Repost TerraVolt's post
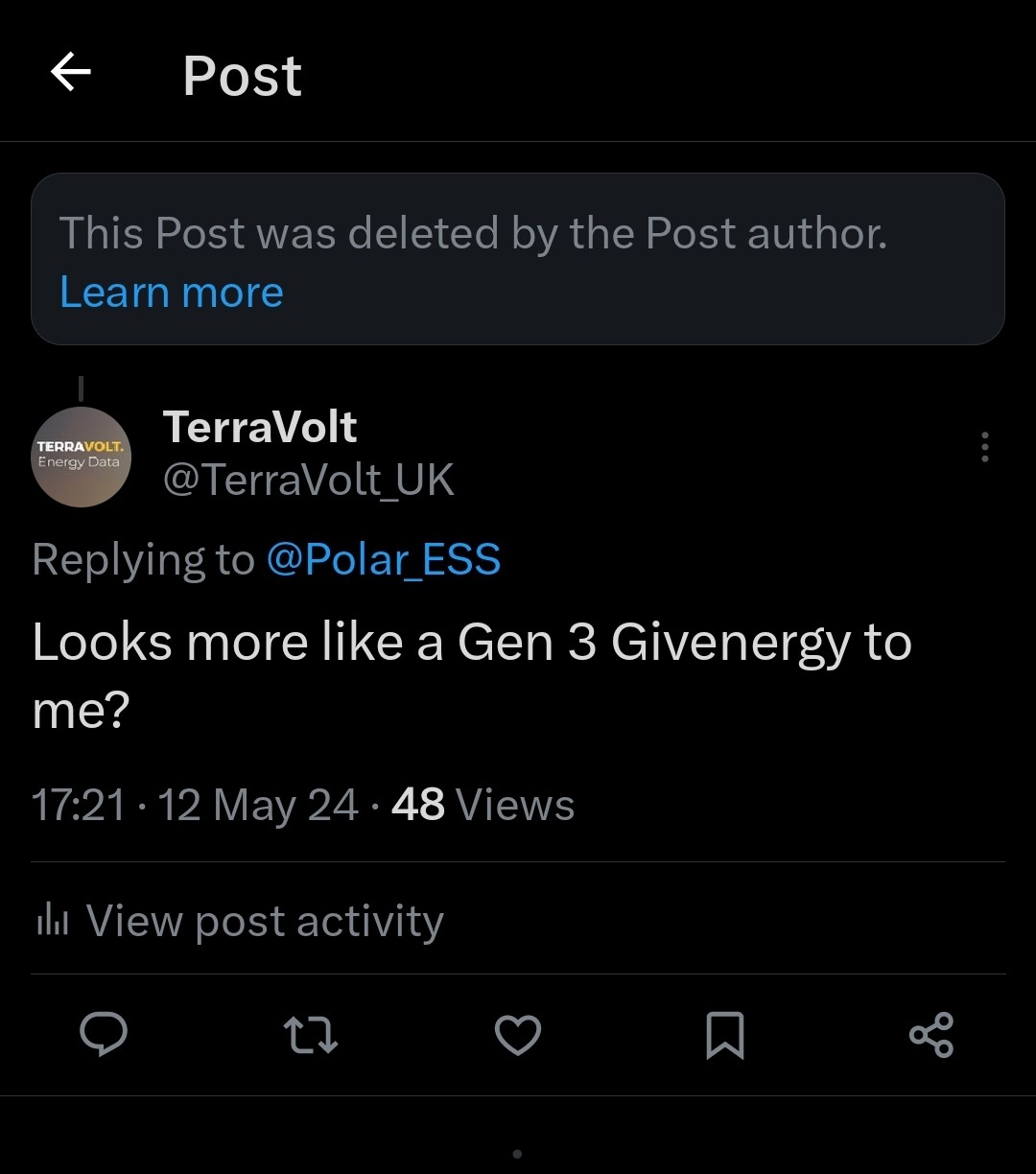The image size is (1036, 1174). pos(311,1036)
